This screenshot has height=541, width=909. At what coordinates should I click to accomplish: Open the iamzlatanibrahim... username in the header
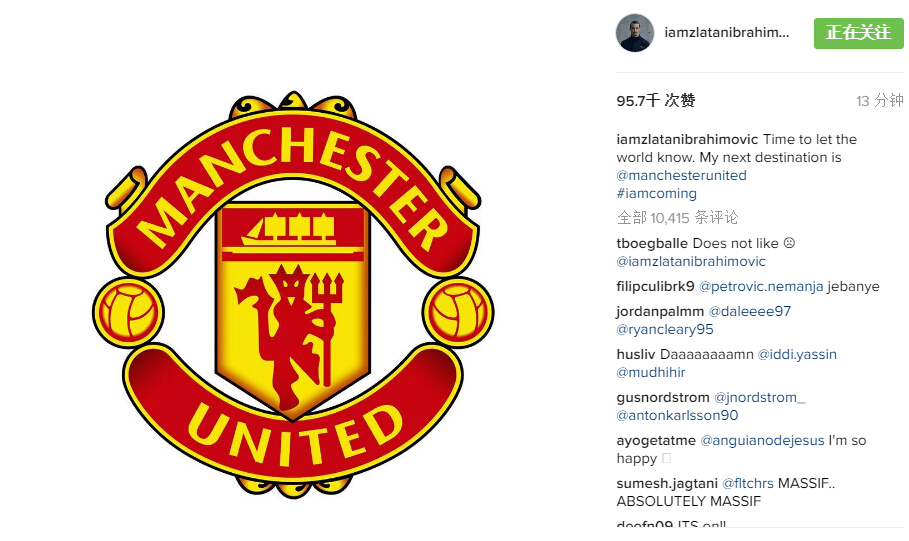tap(727, 33)
